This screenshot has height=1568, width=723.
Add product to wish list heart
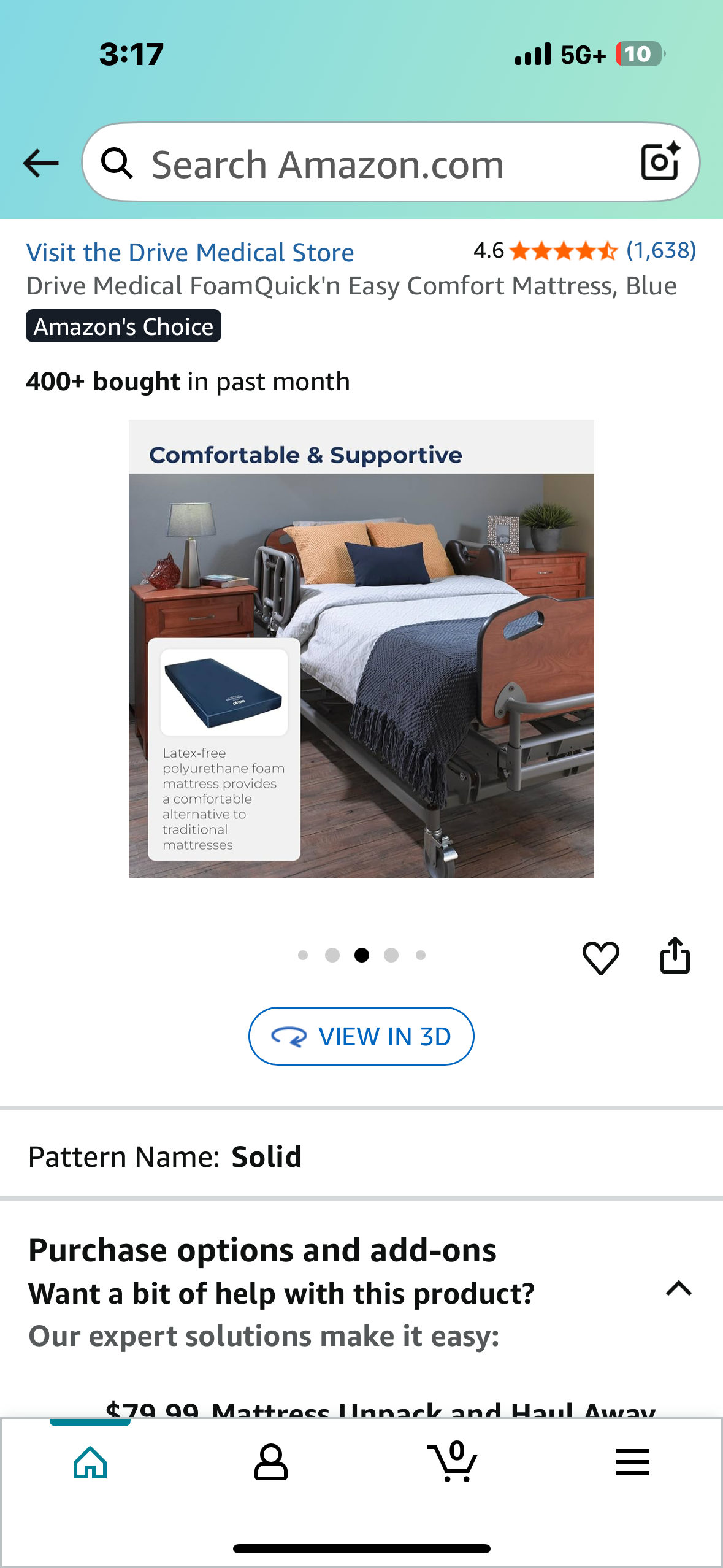(x=600, y=956)
